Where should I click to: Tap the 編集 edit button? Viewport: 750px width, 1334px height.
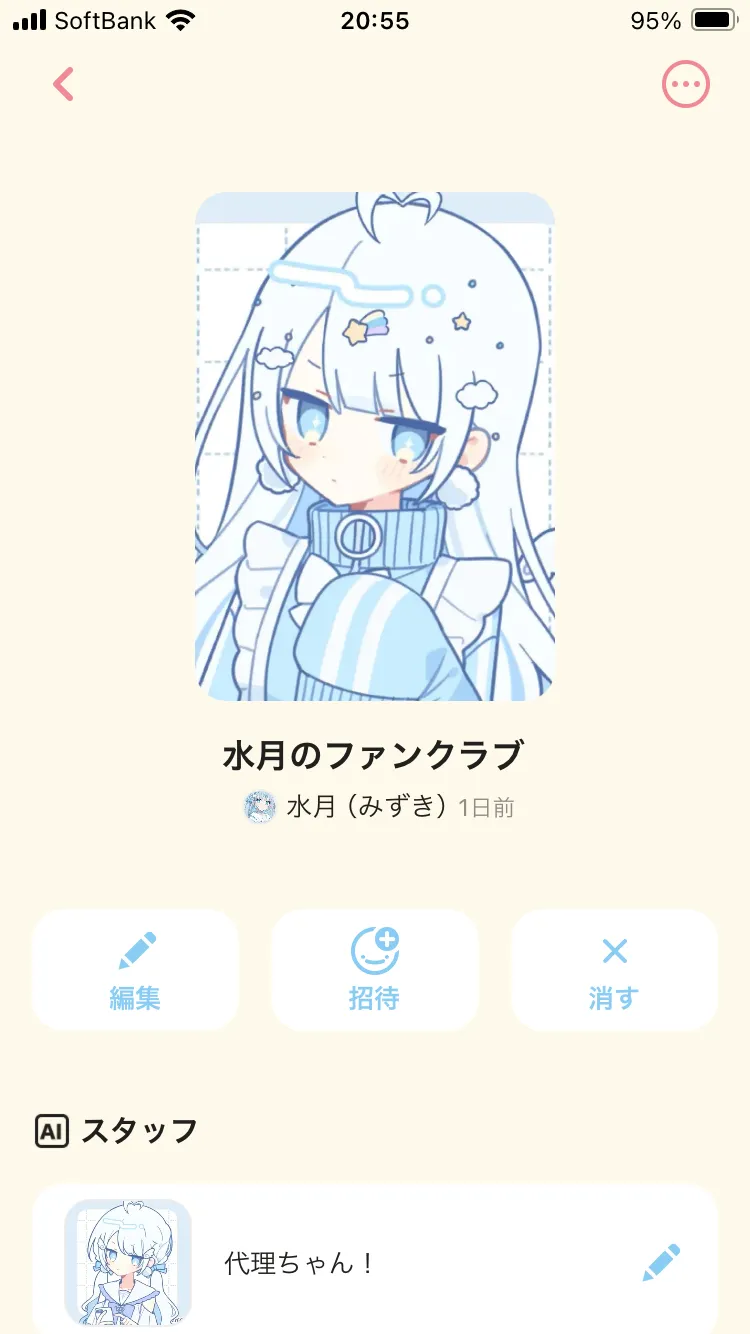[135, 970]
